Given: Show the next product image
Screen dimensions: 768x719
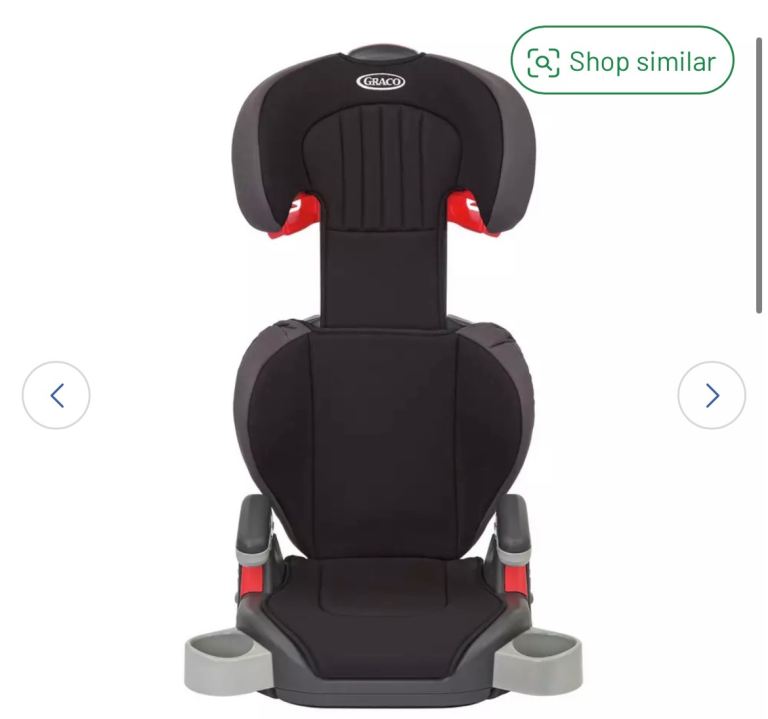Looking at the screenshot, I should point(711,395).
